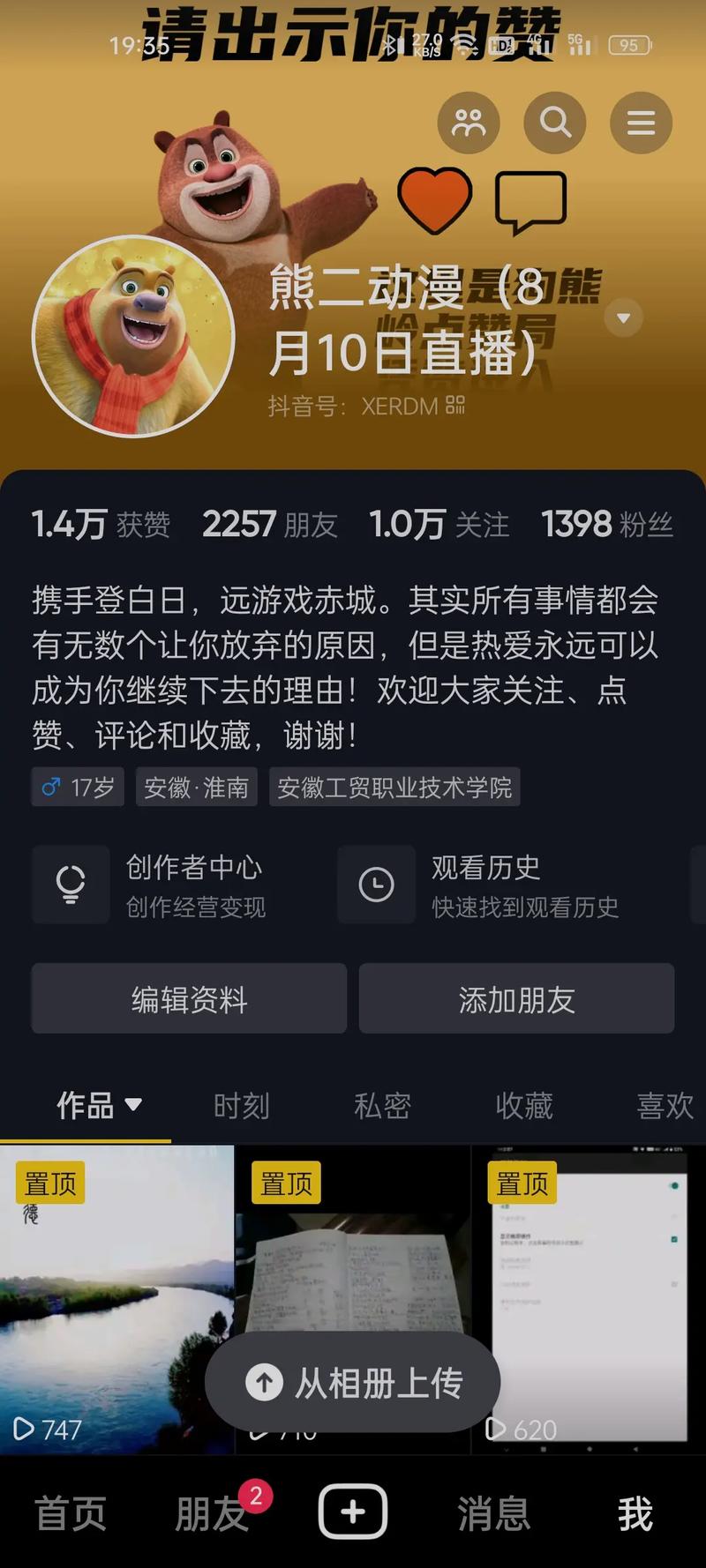Screen dimensions: 706x1568
Task: Switch to the 私密 tab
Action: coord(384,1106)
